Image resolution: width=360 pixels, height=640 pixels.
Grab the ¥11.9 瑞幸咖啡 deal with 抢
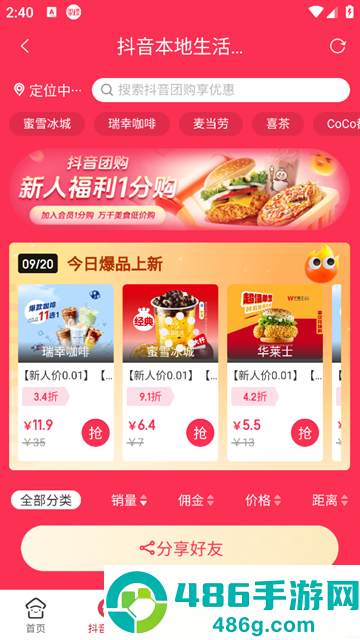96,433
